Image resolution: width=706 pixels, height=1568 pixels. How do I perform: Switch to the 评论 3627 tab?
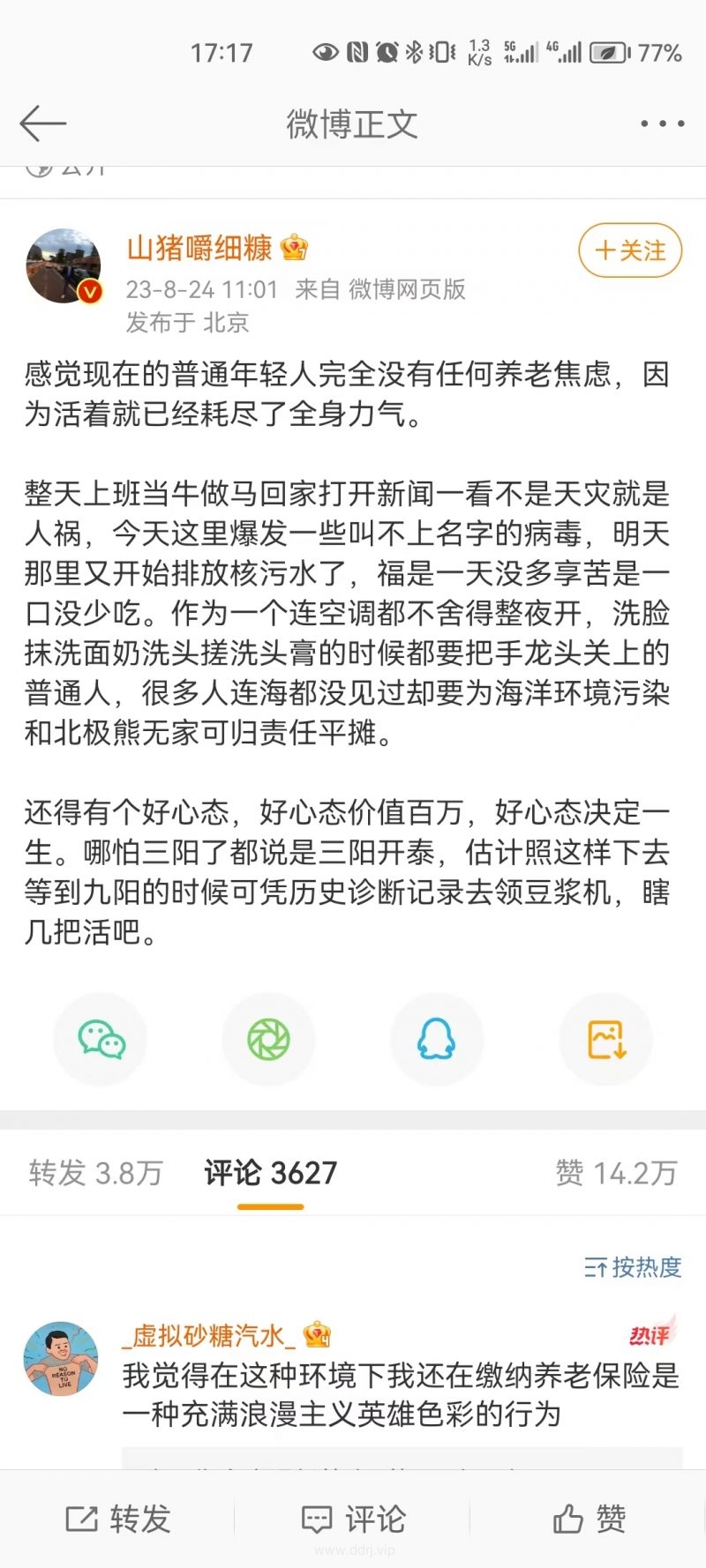271,1173
